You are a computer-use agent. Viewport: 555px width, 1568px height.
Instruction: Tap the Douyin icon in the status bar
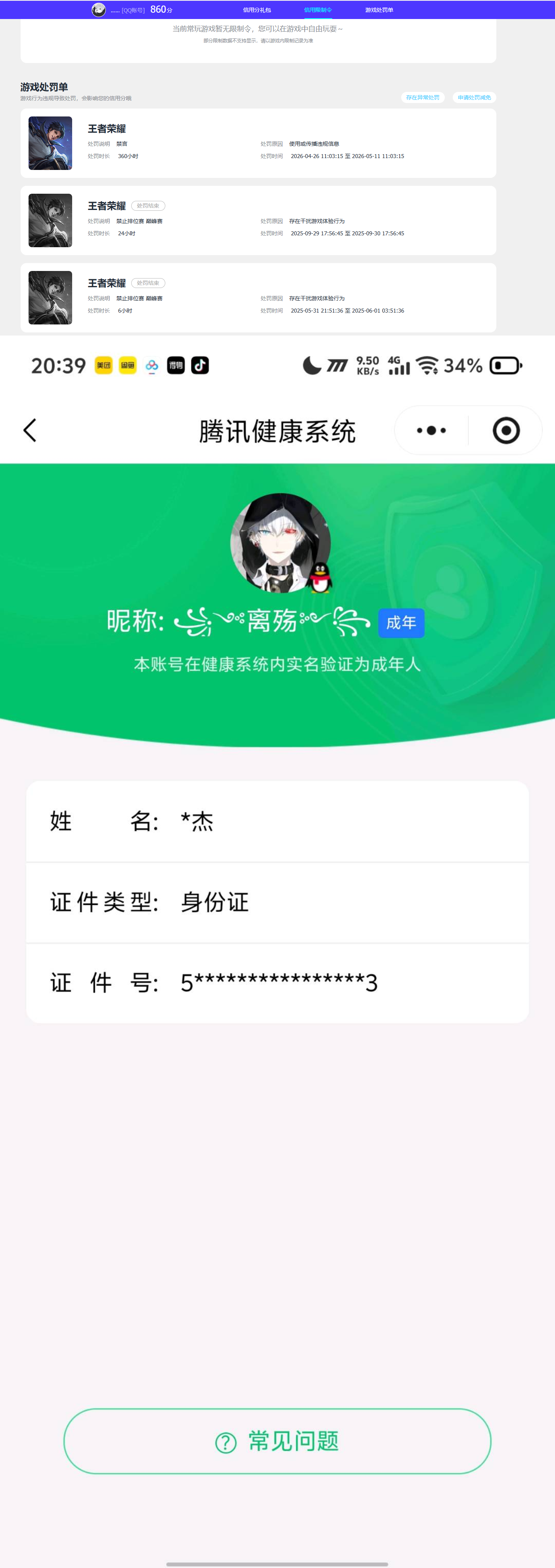pos(200,365)
